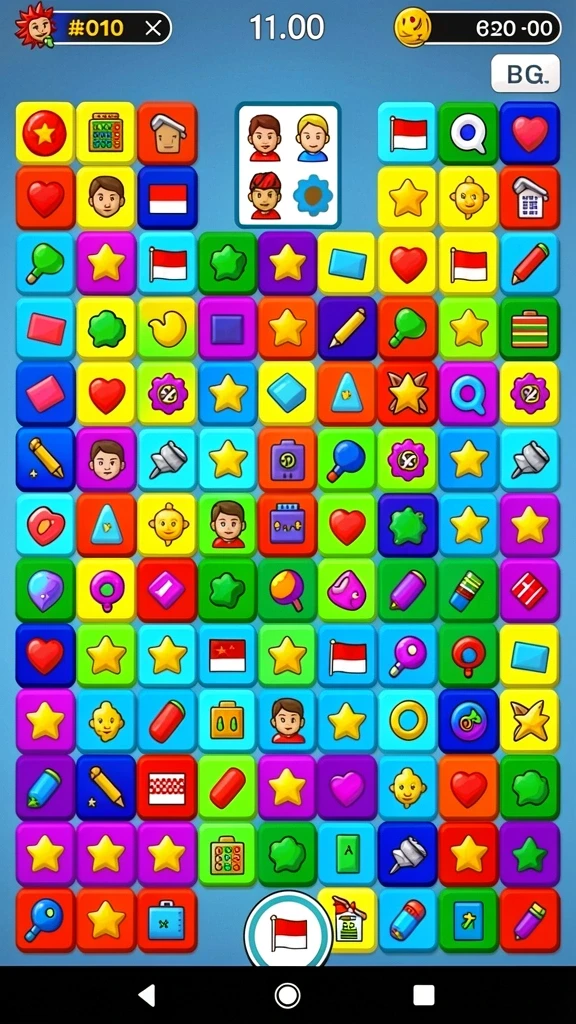Tap the orange lollipop tile on green

287,590
